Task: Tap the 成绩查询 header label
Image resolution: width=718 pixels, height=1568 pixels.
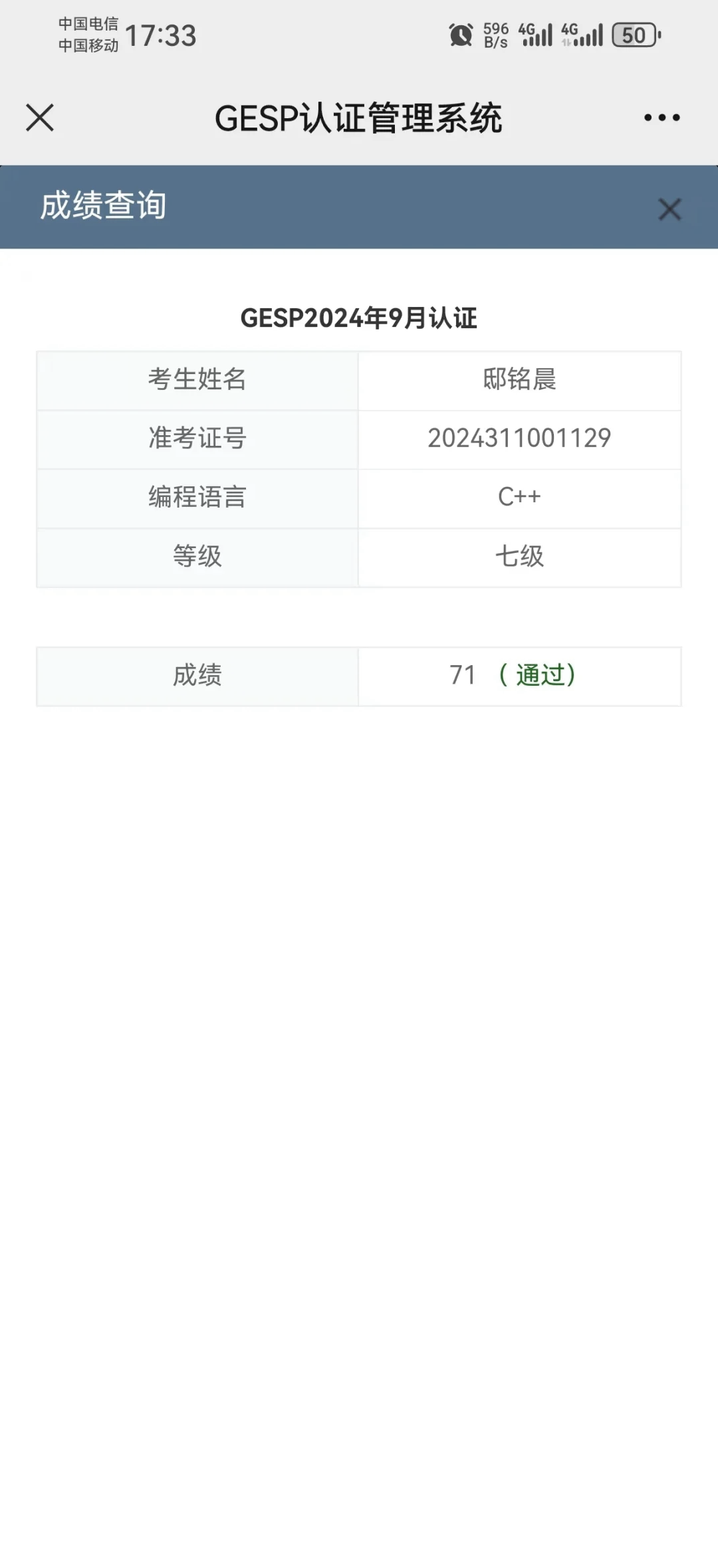Action: (104, 206)
